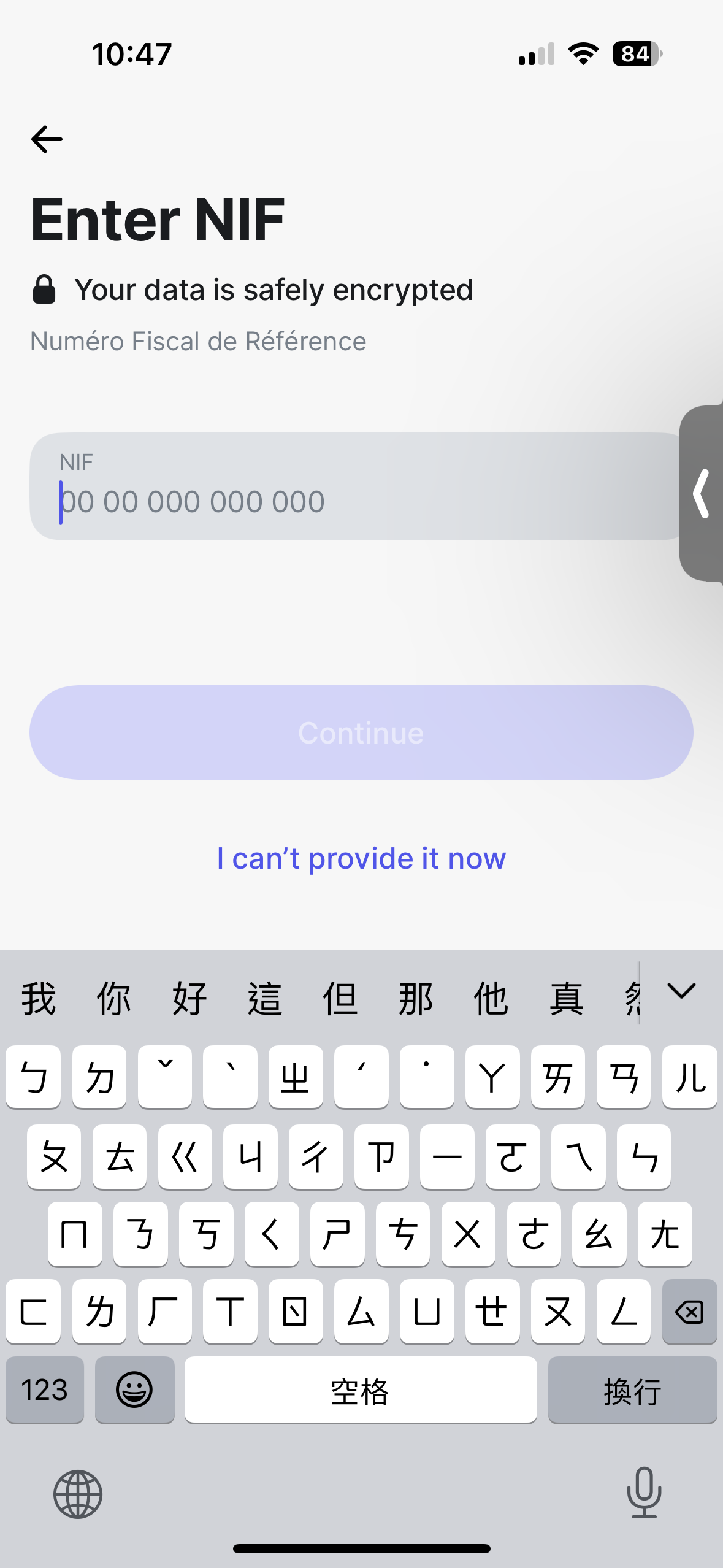Tap the globe to switch keyboards
This screenshot has height=1568, width=723.
77,1494
